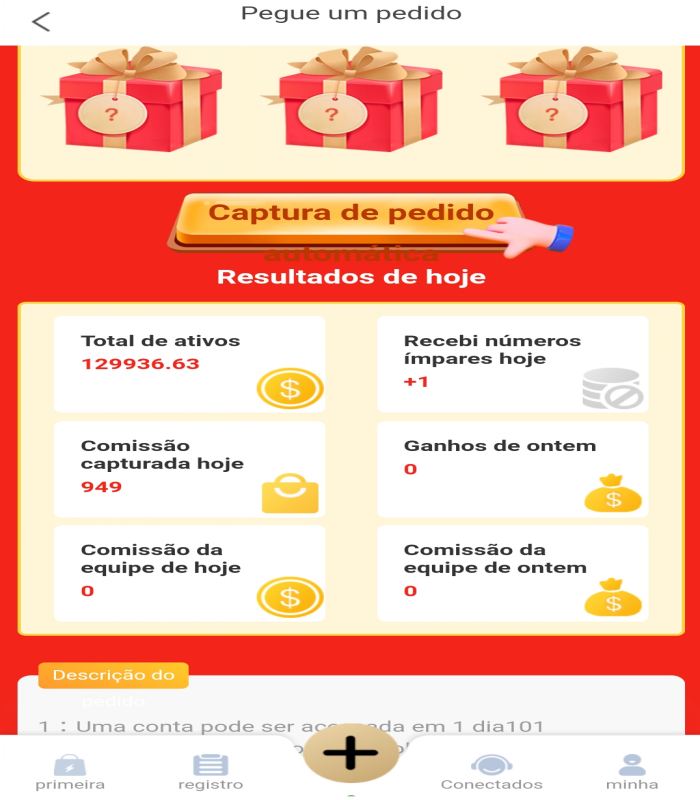Go back using the top arrow
Image resolution: width=700 pixels, height=800 pixels.
pyautogui.click(x=41, y=22)
